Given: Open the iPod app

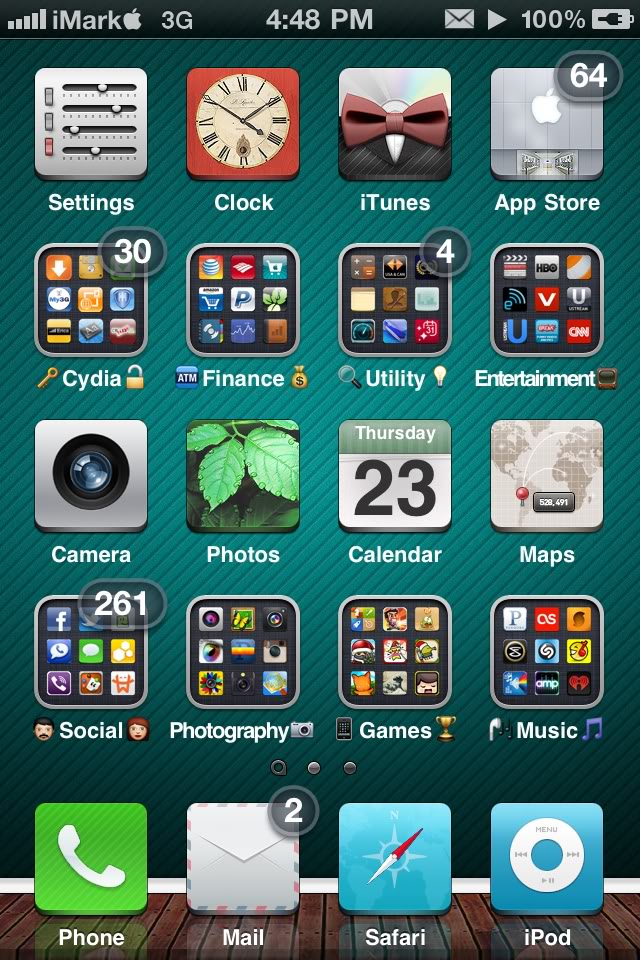Looking at the screenshot, I should point(547,858).
